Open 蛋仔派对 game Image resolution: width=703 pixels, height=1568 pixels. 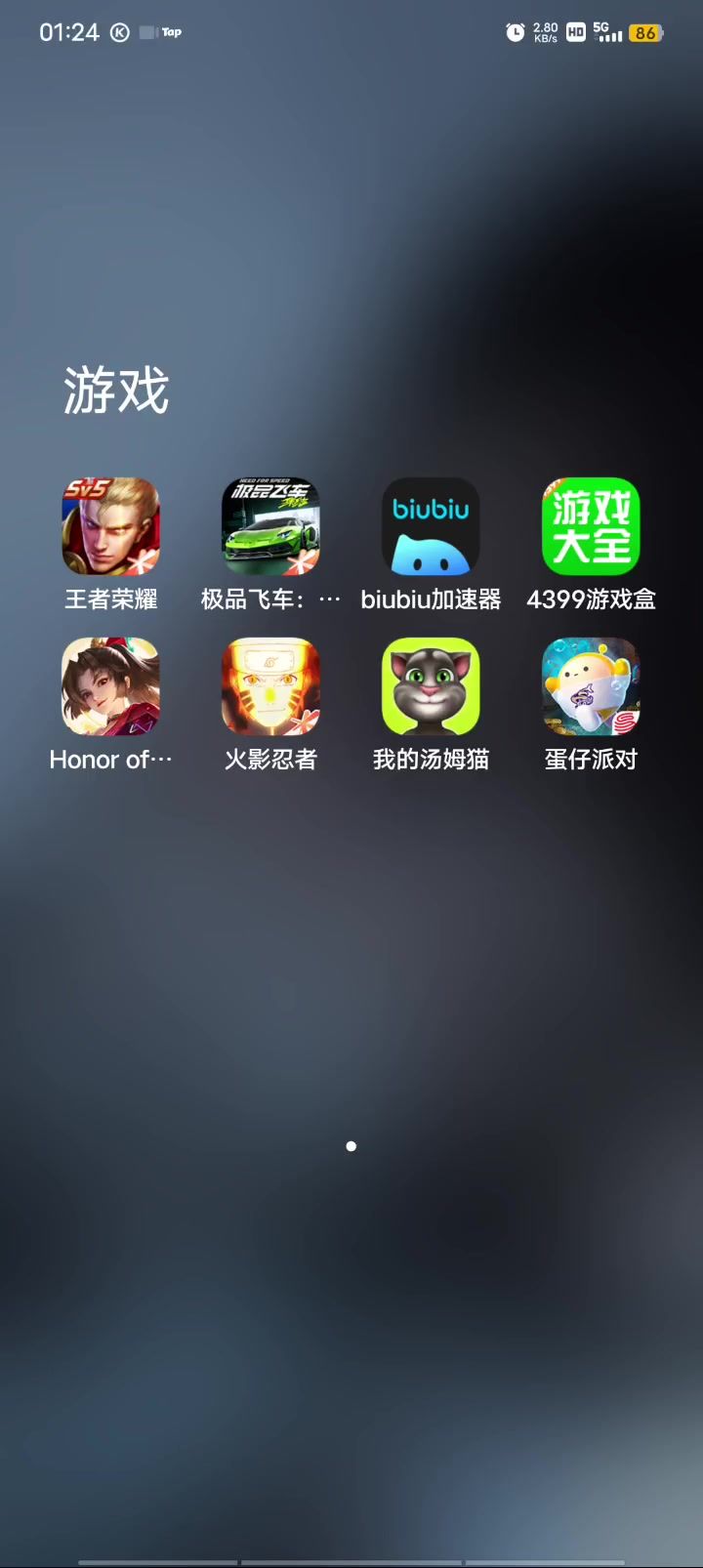coord(591,686)
